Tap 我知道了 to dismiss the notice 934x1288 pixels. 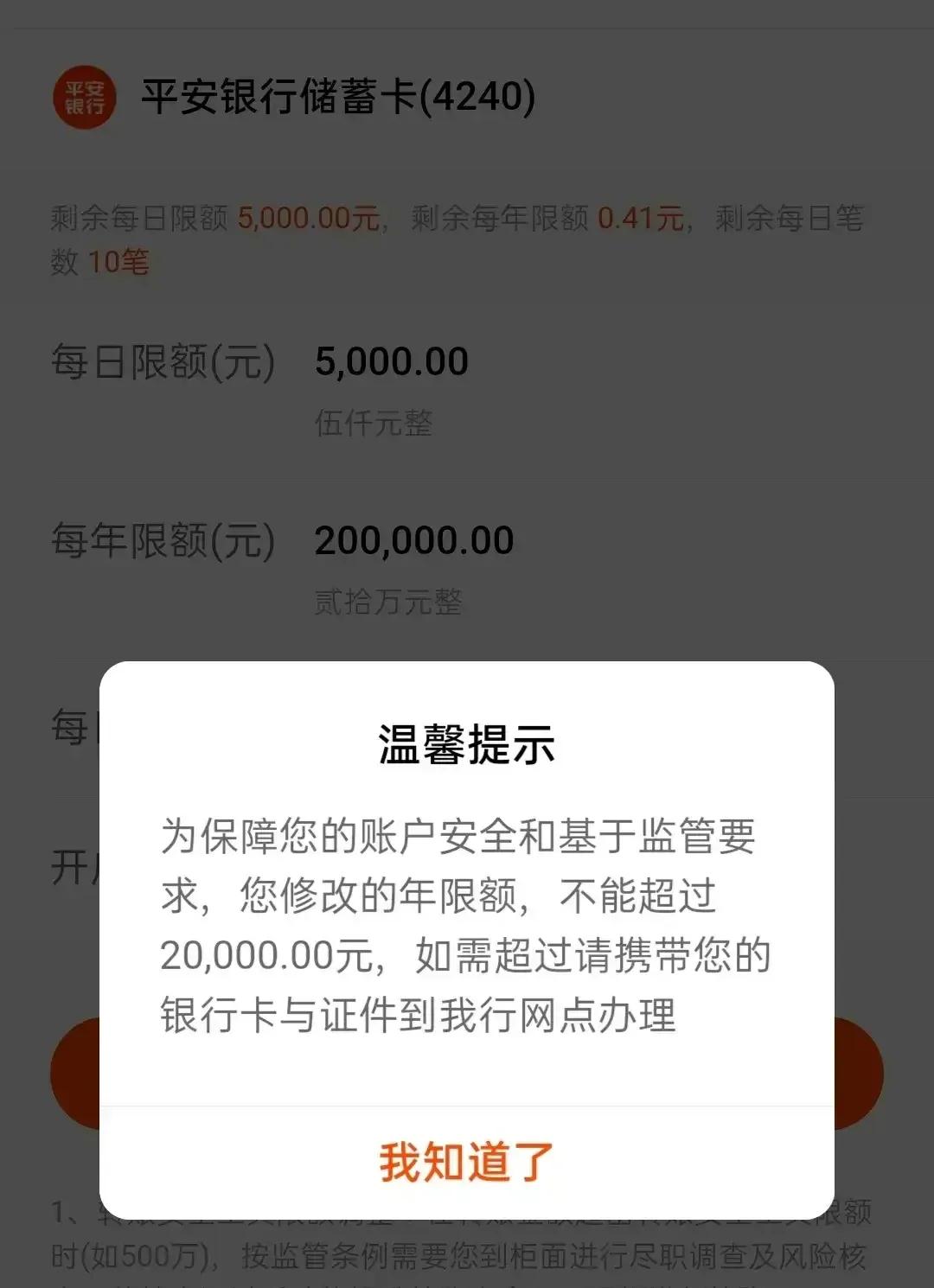(x=465, y=1163)
